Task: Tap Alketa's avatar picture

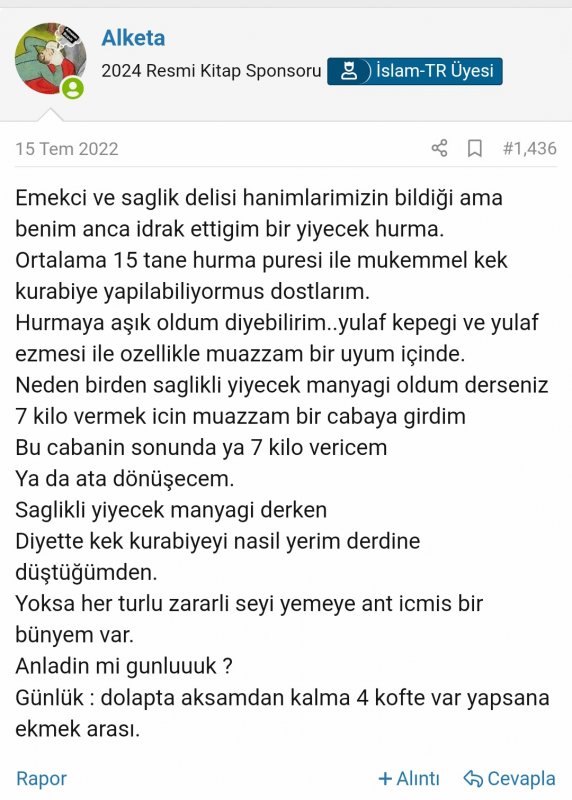Action: click(x=50, y=59)
